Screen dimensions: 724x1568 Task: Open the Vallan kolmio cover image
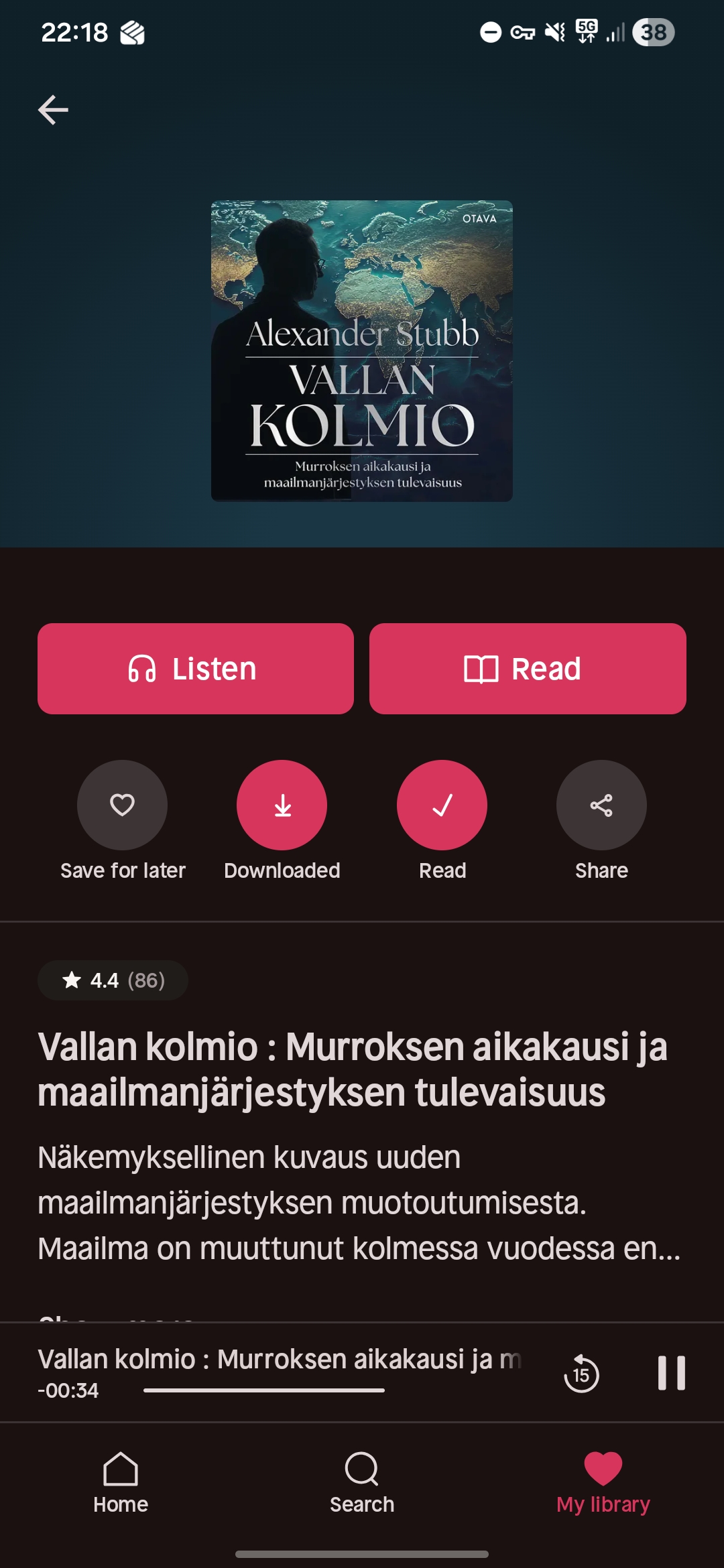tap(362, 350)
